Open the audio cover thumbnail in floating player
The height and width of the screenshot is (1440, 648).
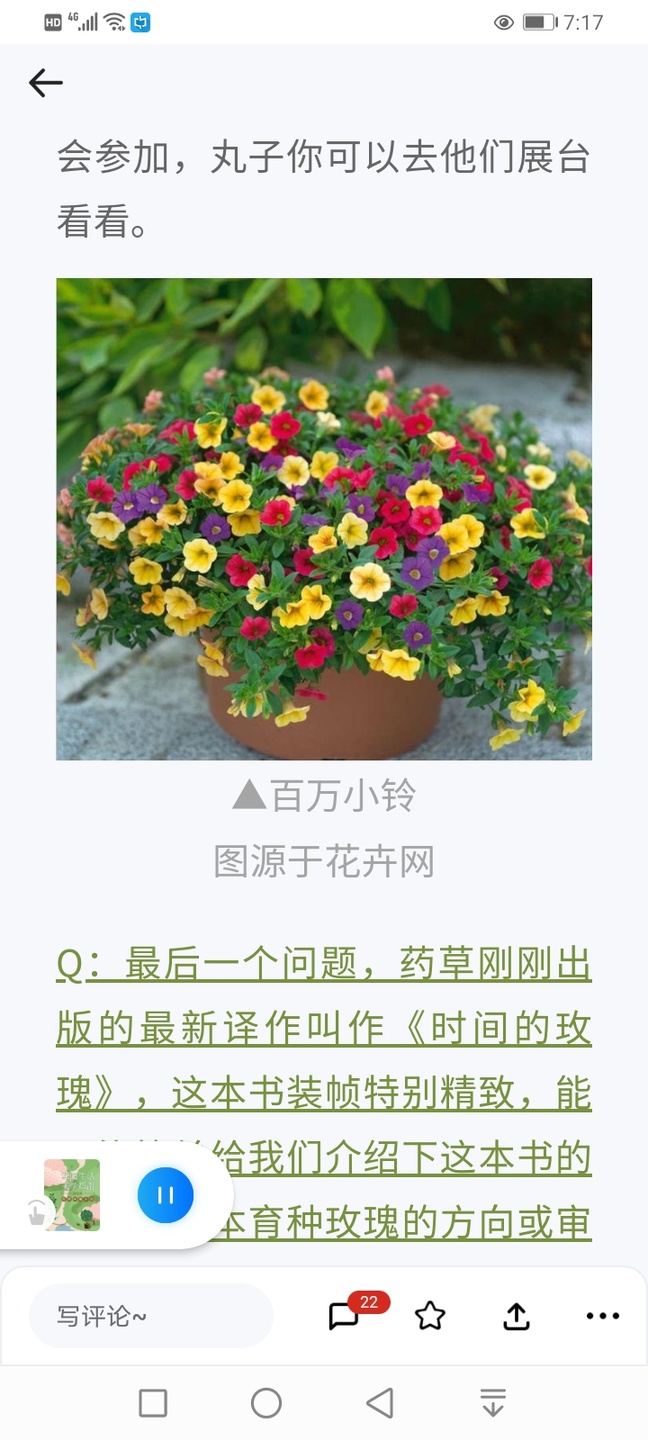(72, 1195)
